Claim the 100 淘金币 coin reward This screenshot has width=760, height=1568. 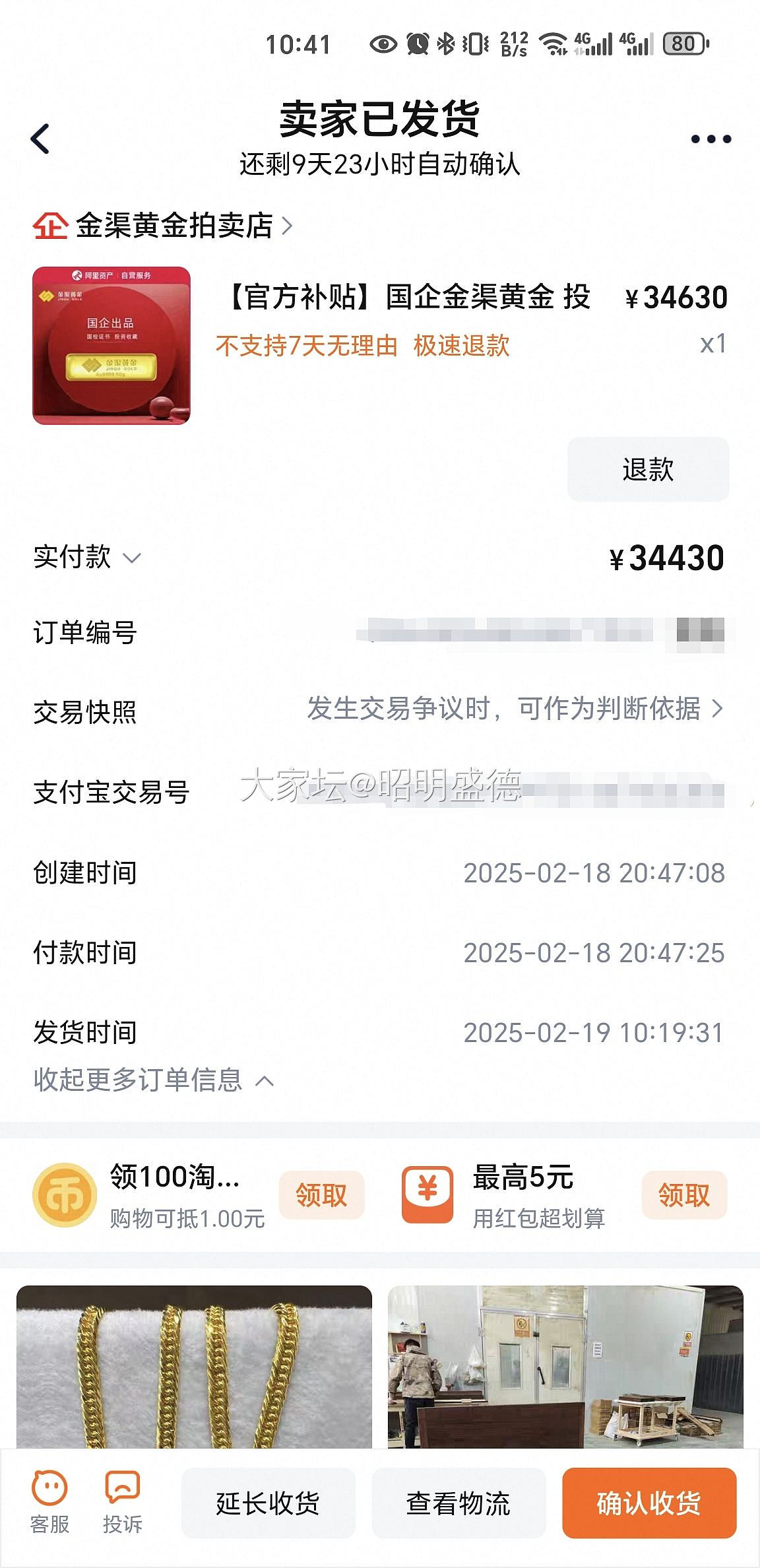[321, 1195]
